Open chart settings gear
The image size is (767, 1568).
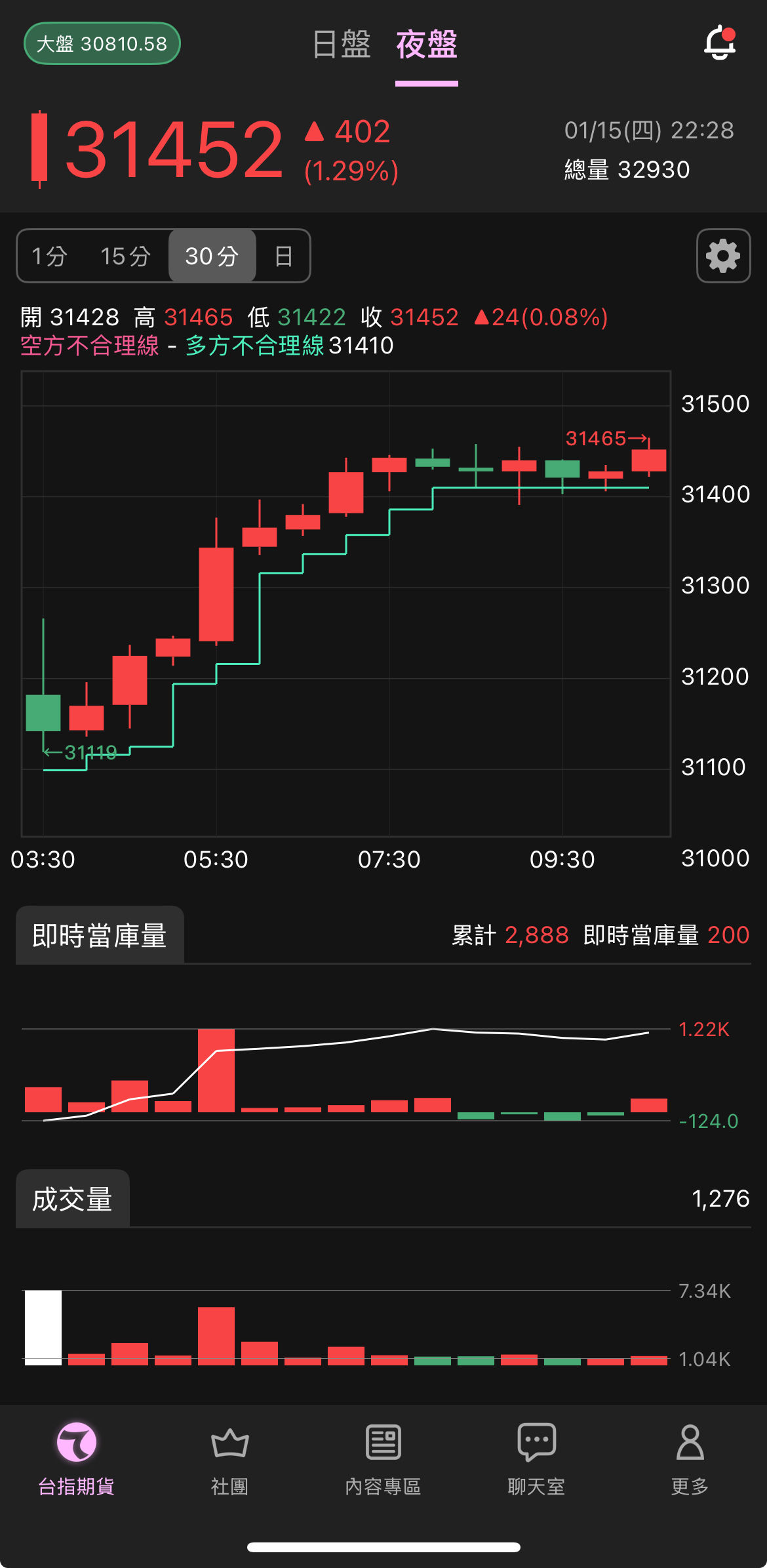[723, 256]
